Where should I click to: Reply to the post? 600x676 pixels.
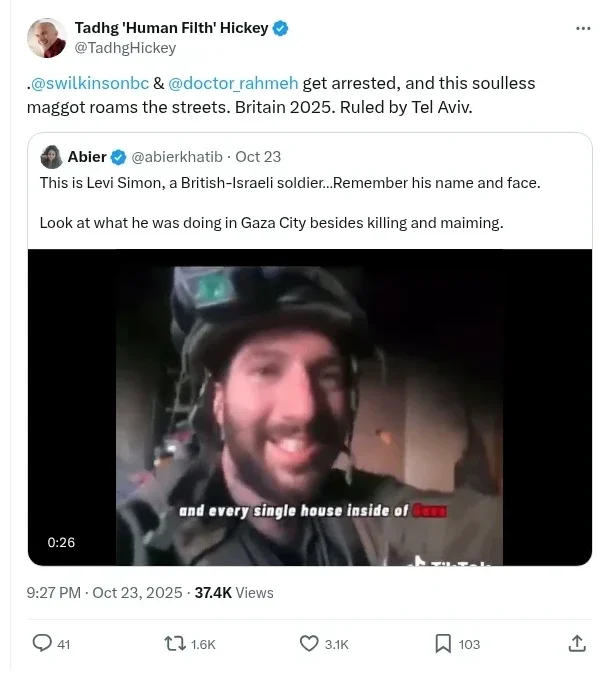coord(43,644)
